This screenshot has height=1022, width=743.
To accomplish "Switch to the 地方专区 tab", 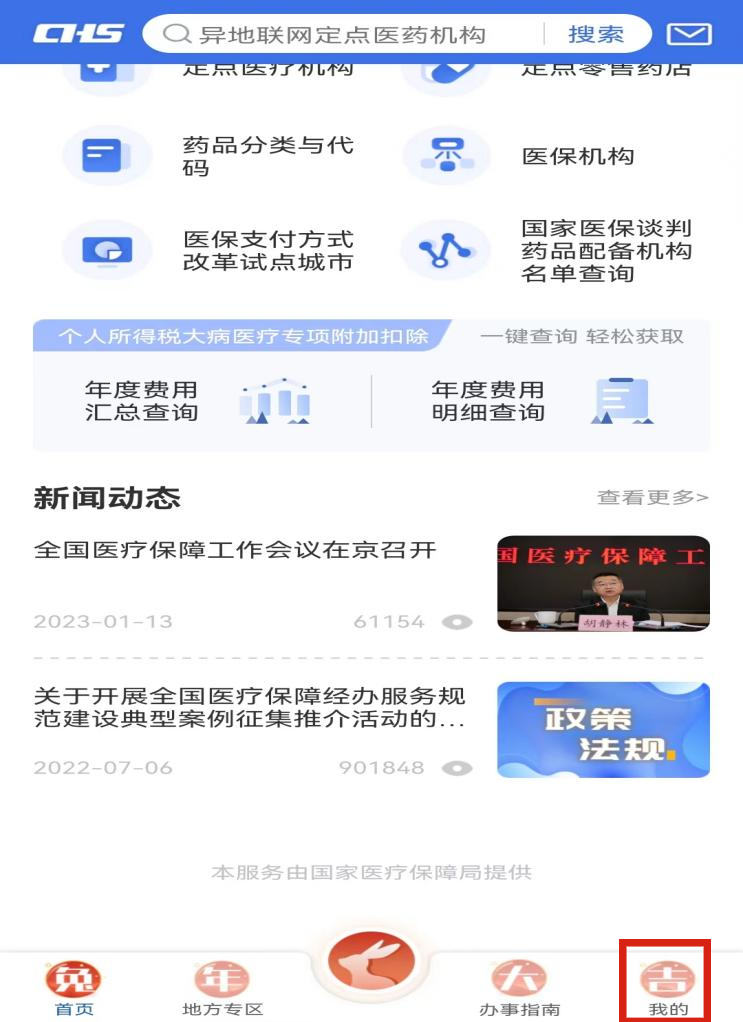I will coord(222,987).
